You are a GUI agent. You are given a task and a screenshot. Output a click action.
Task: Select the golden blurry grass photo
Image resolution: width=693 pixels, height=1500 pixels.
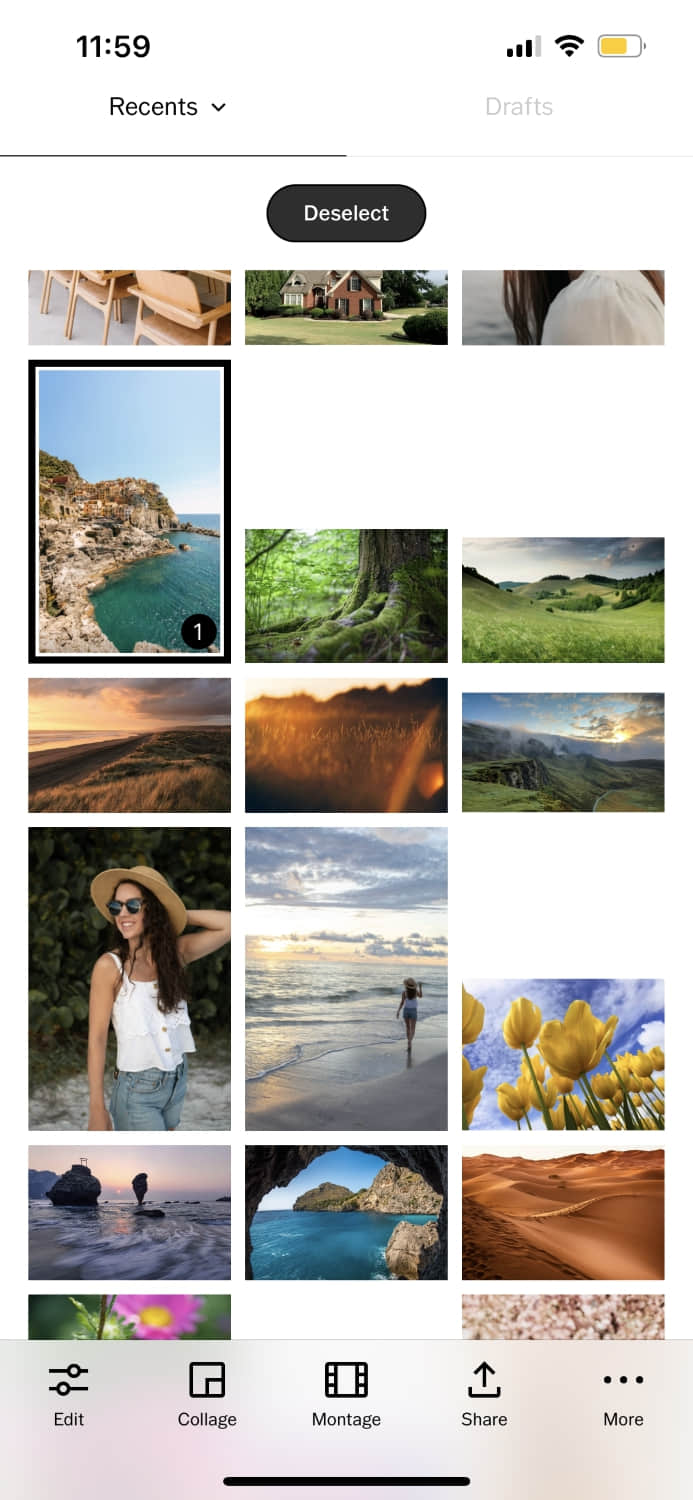(x=346, y=745)
